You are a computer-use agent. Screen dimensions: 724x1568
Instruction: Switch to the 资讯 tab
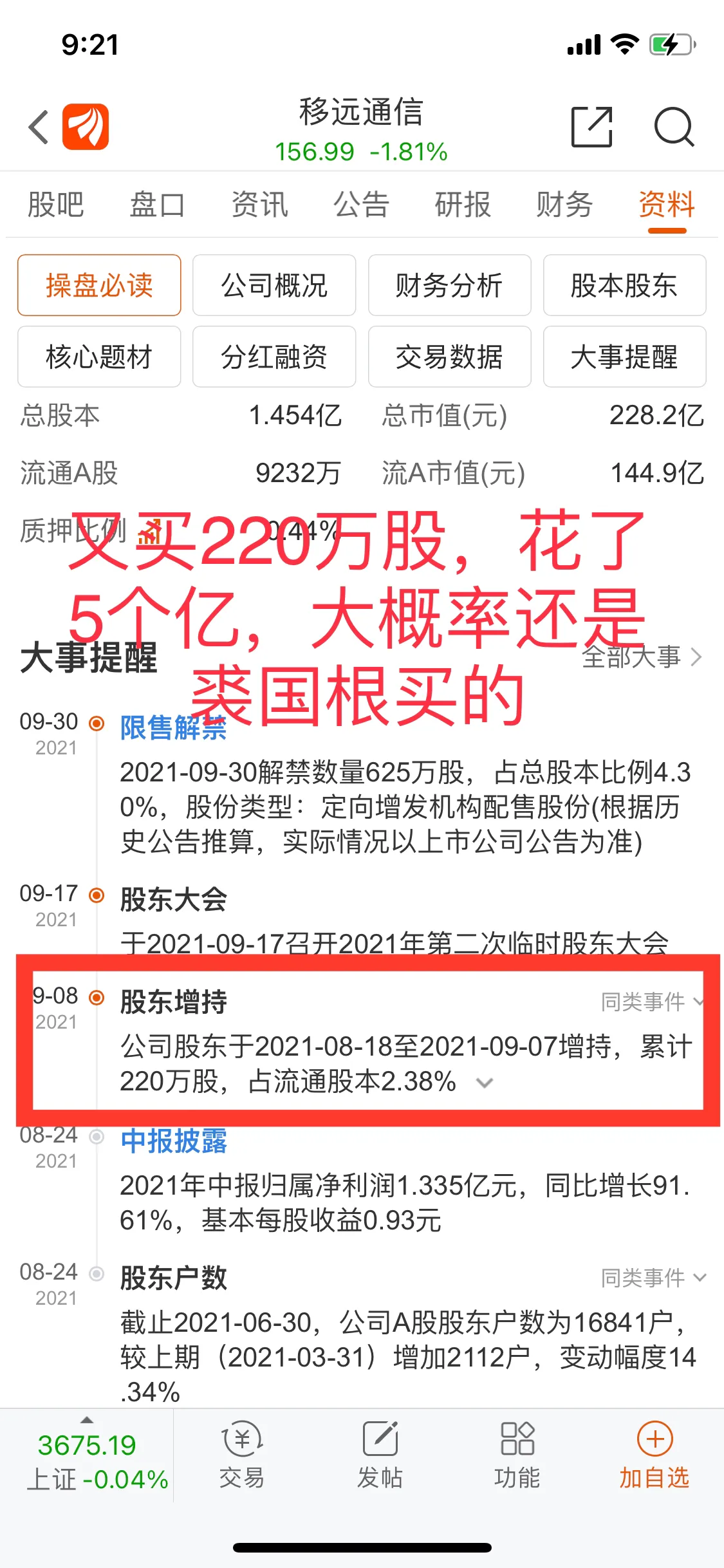pos(259,205)
